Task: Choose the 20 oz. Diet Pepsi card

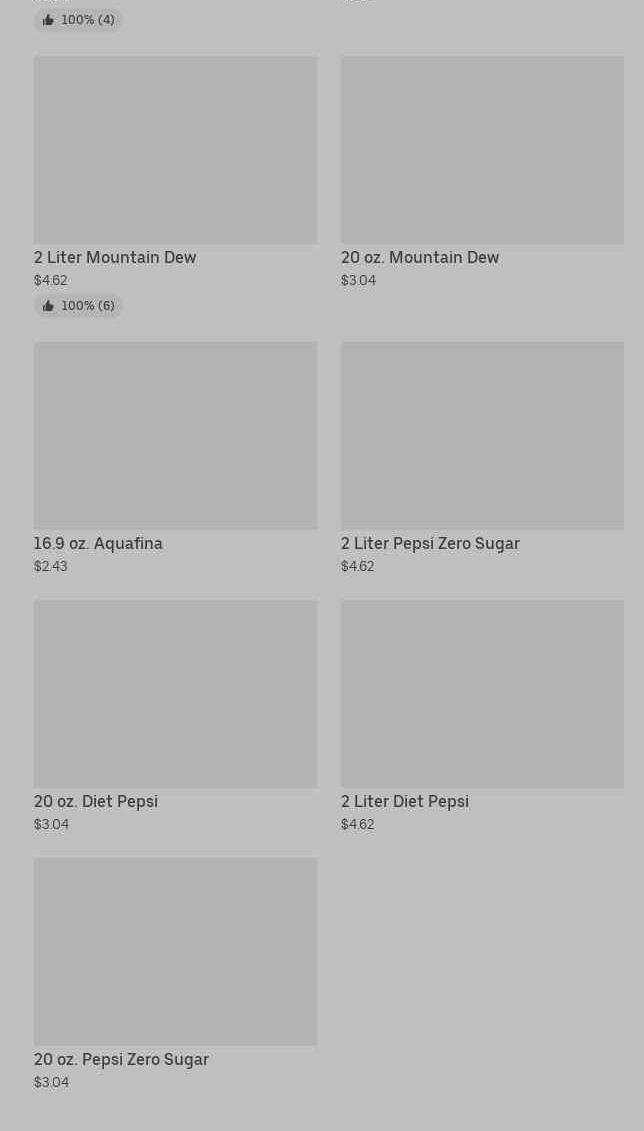Action: pos(175,717)
